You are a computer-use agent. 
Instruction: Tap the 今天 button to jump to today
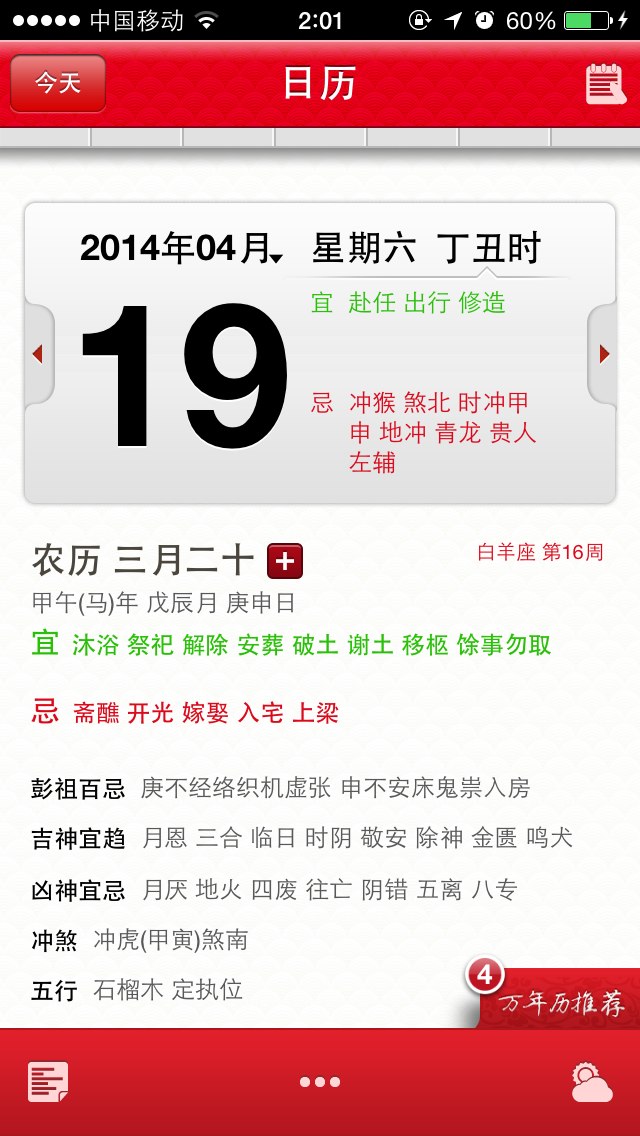(x=58, y=83)
